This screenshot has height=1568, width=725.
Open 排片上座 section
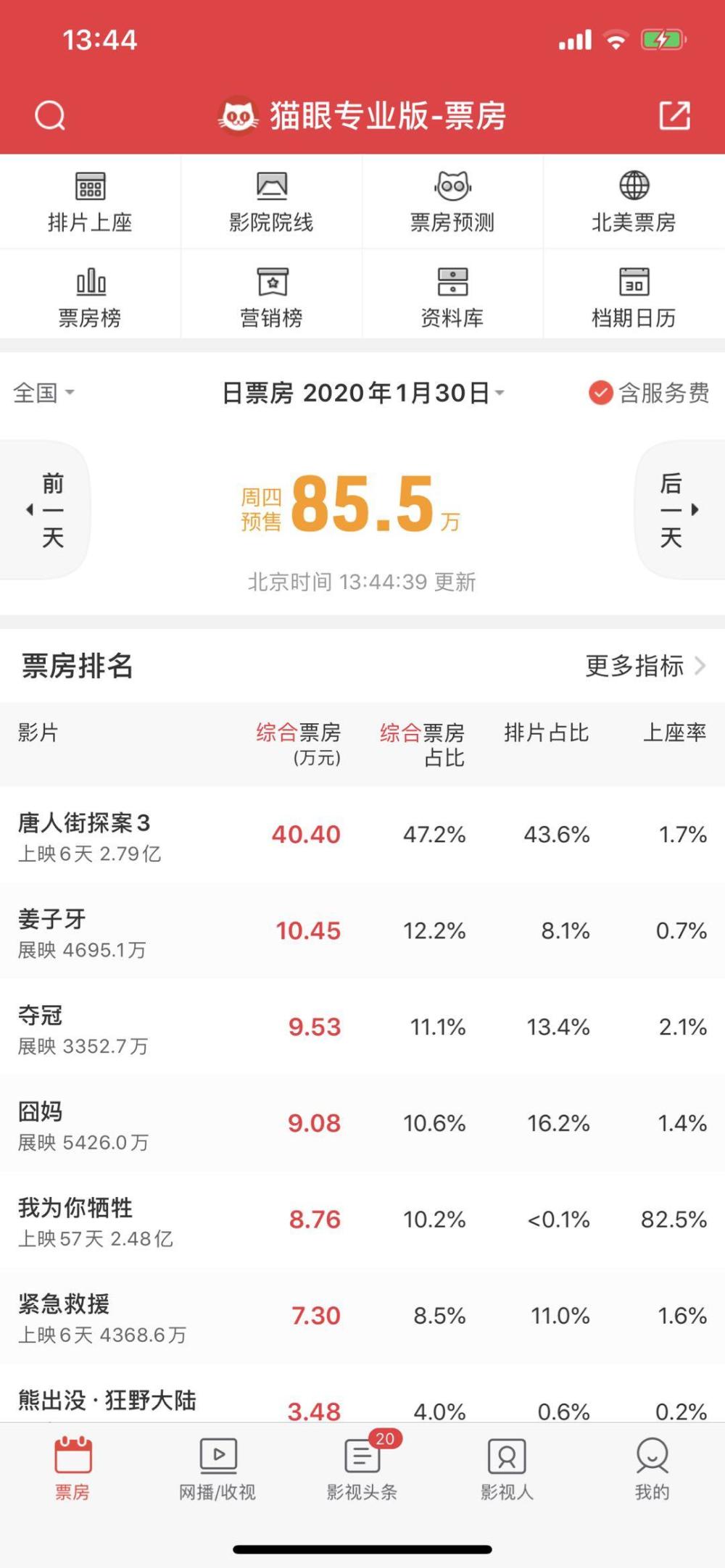coord(90,202)
